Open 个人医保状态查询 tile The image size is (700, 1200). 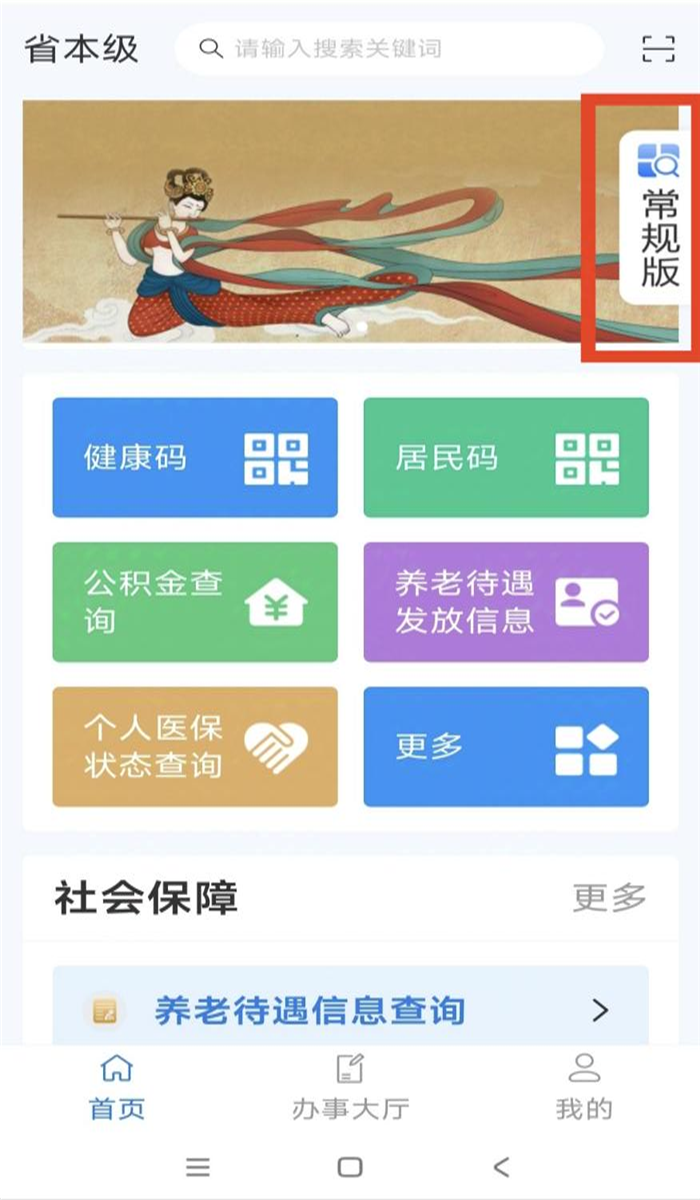tap(195, 747)
